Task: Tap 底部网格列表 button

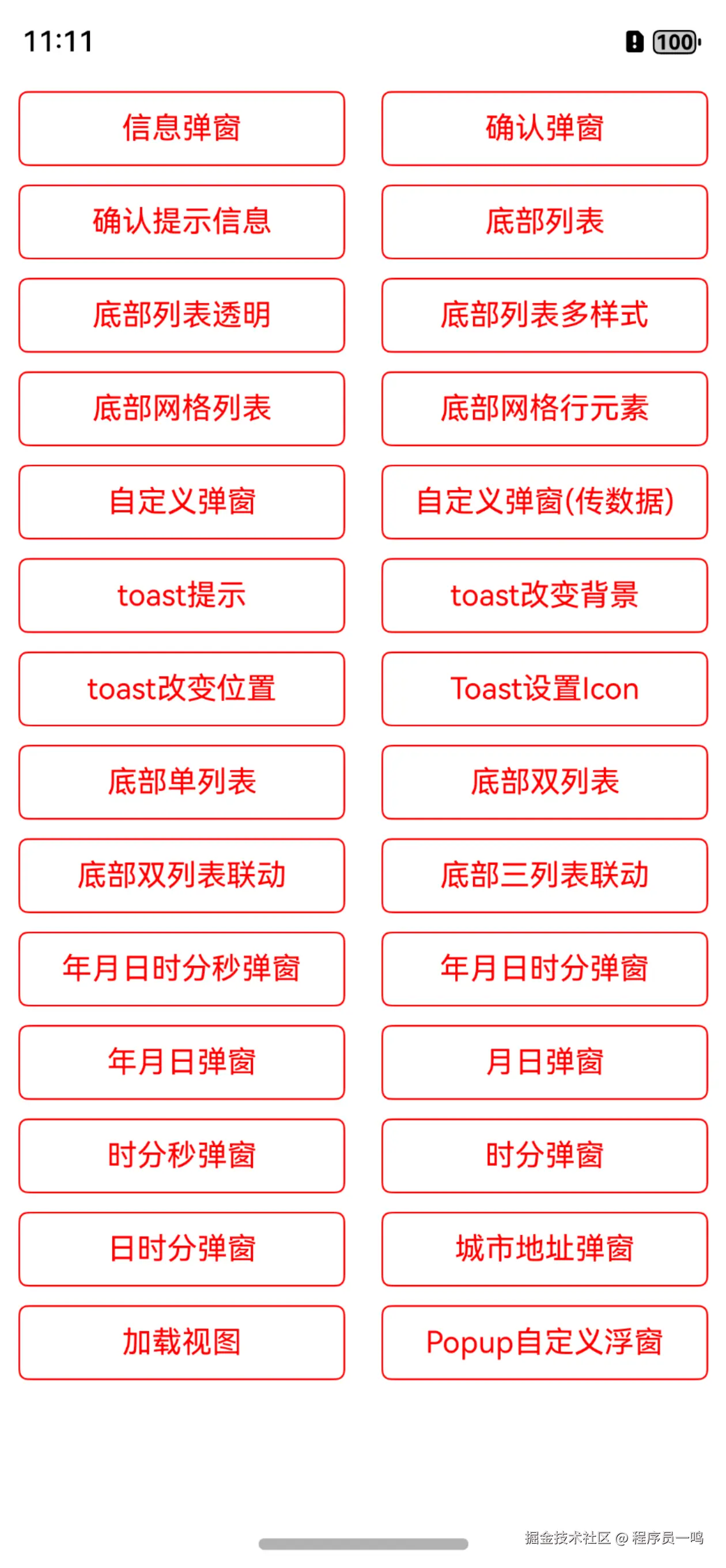Action: pos(181,409)
